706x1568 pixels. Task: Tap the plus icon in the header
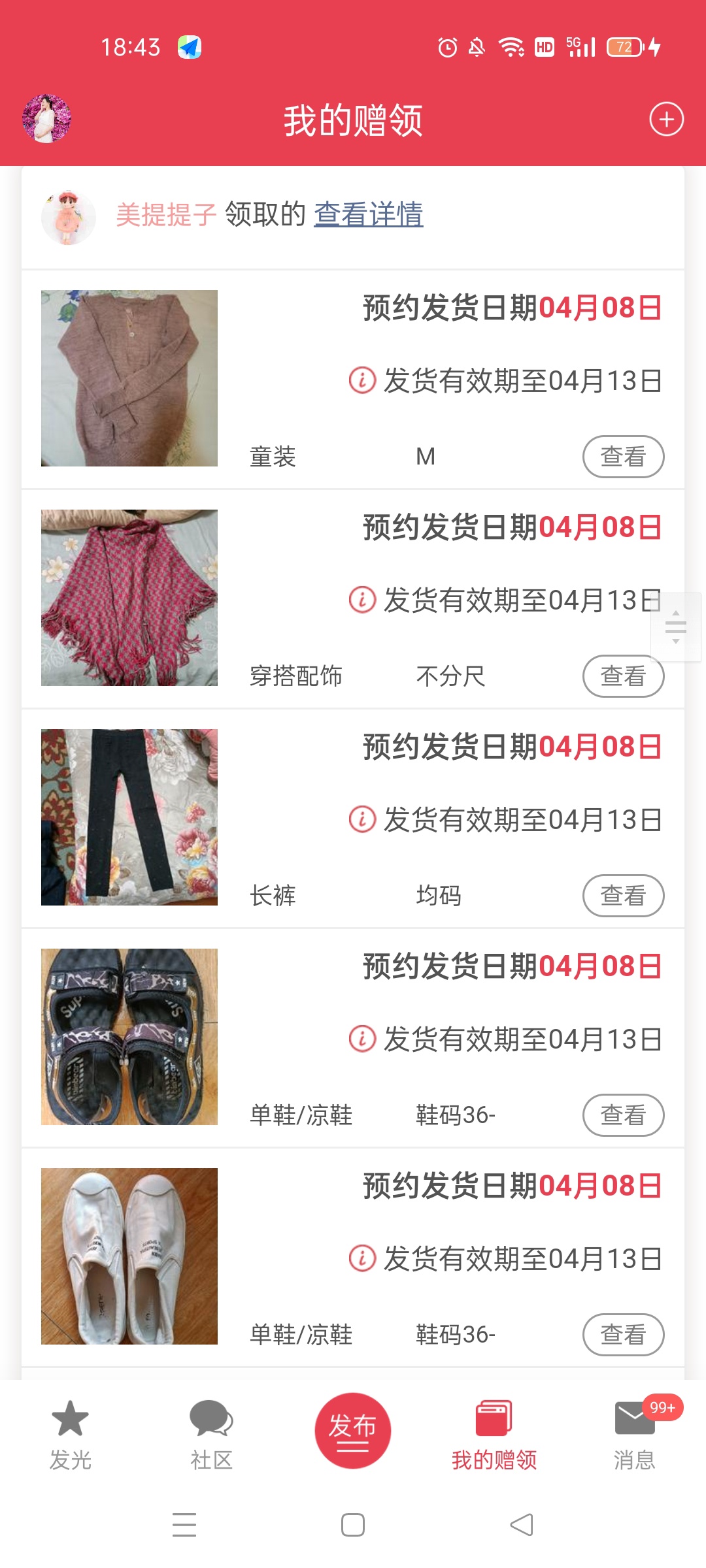pos(666,120)
